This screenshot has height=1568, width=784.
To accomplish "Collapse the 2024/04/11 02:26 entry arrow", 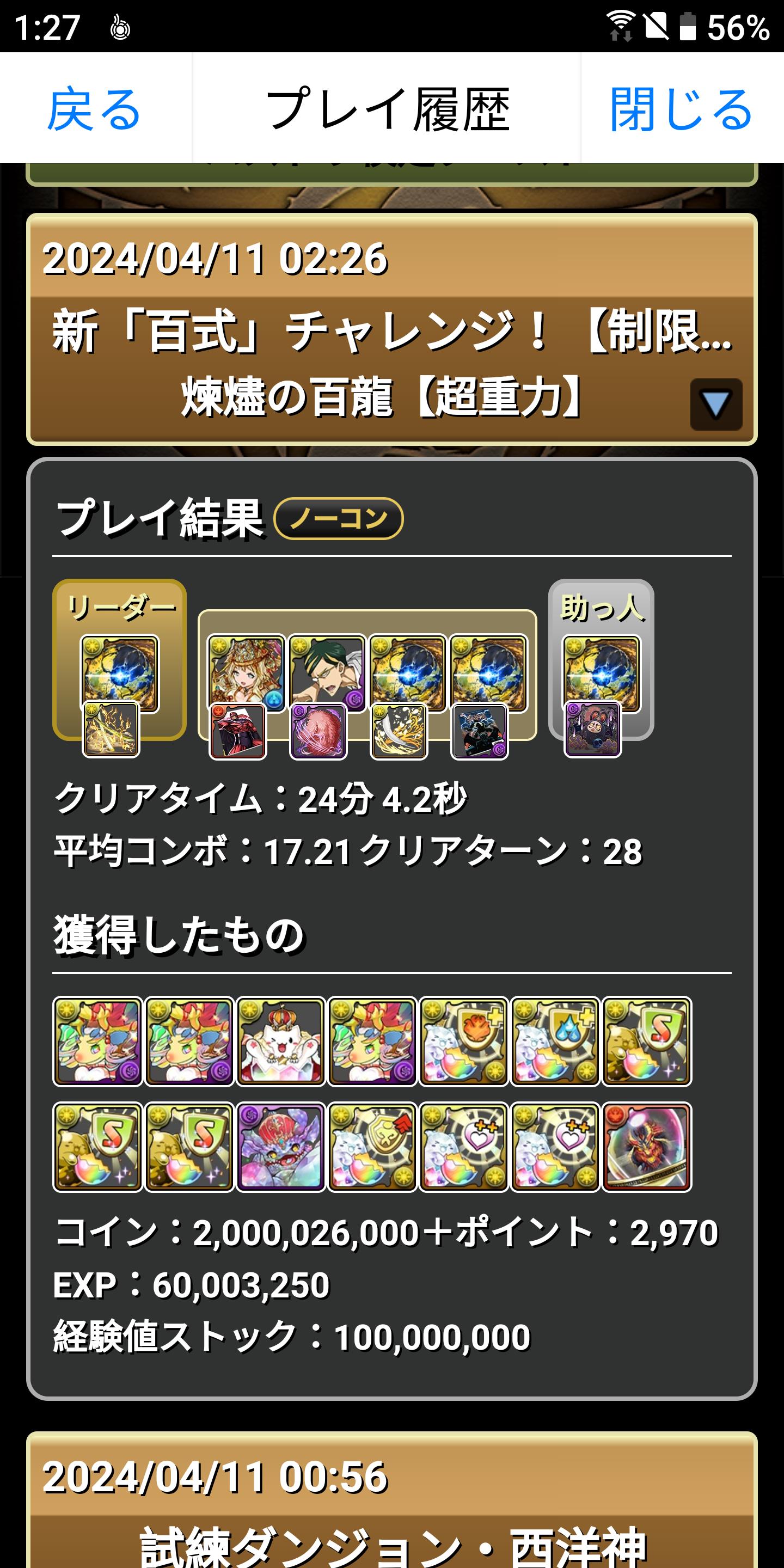I will point(715,404).
